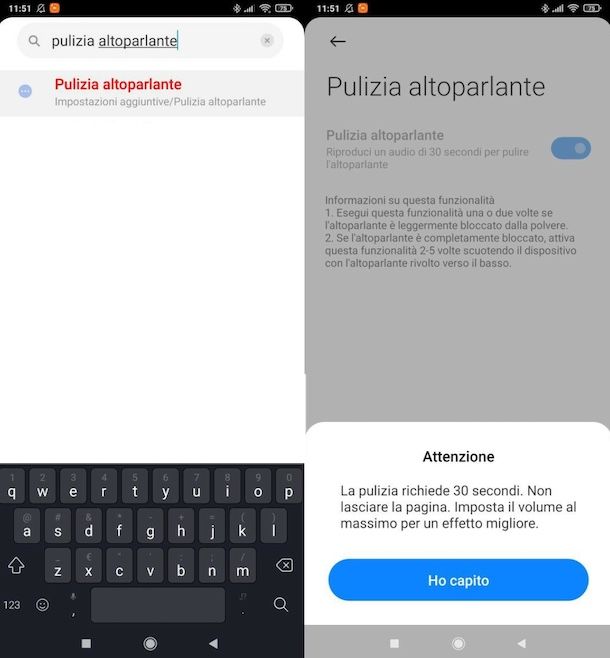Viewport: 610px width, 658px height.
Task: Go back from Pulizia altoparlante page
Action: (x=338, y=41)
